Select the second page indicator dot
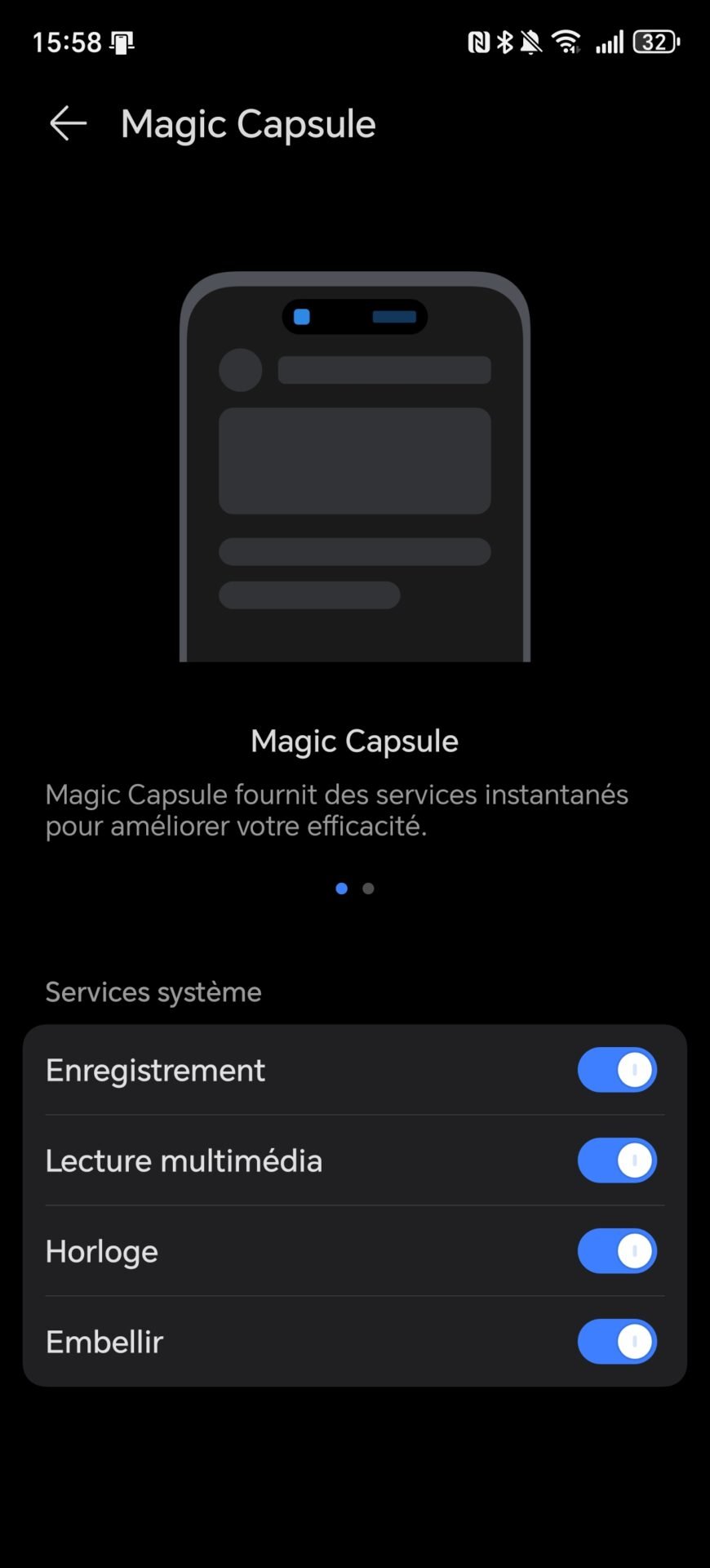 point(368,889)
